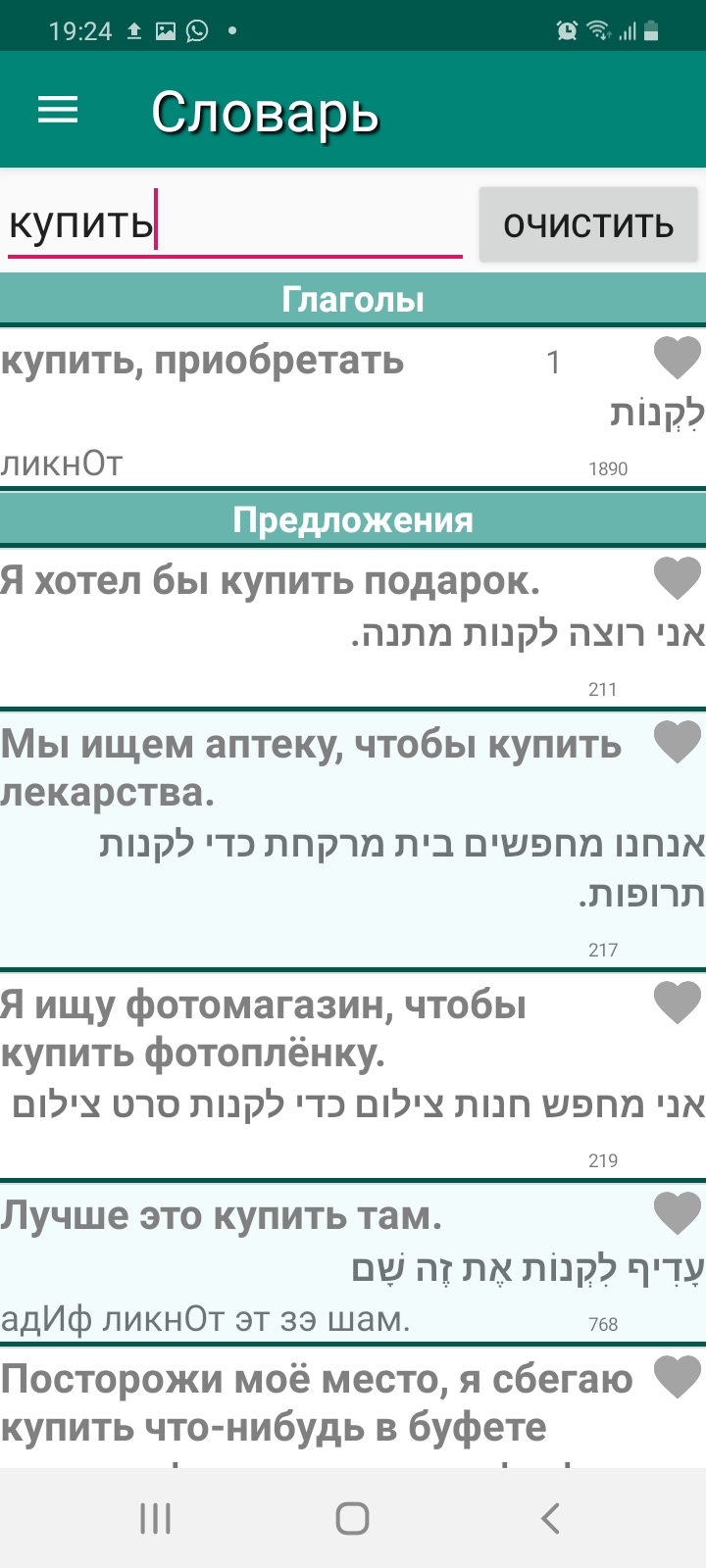Open the verb entry "купить, приобретать"
The width and height of the screenshot is (706, 1568).
pyautogui.click(x=353, y=407)
